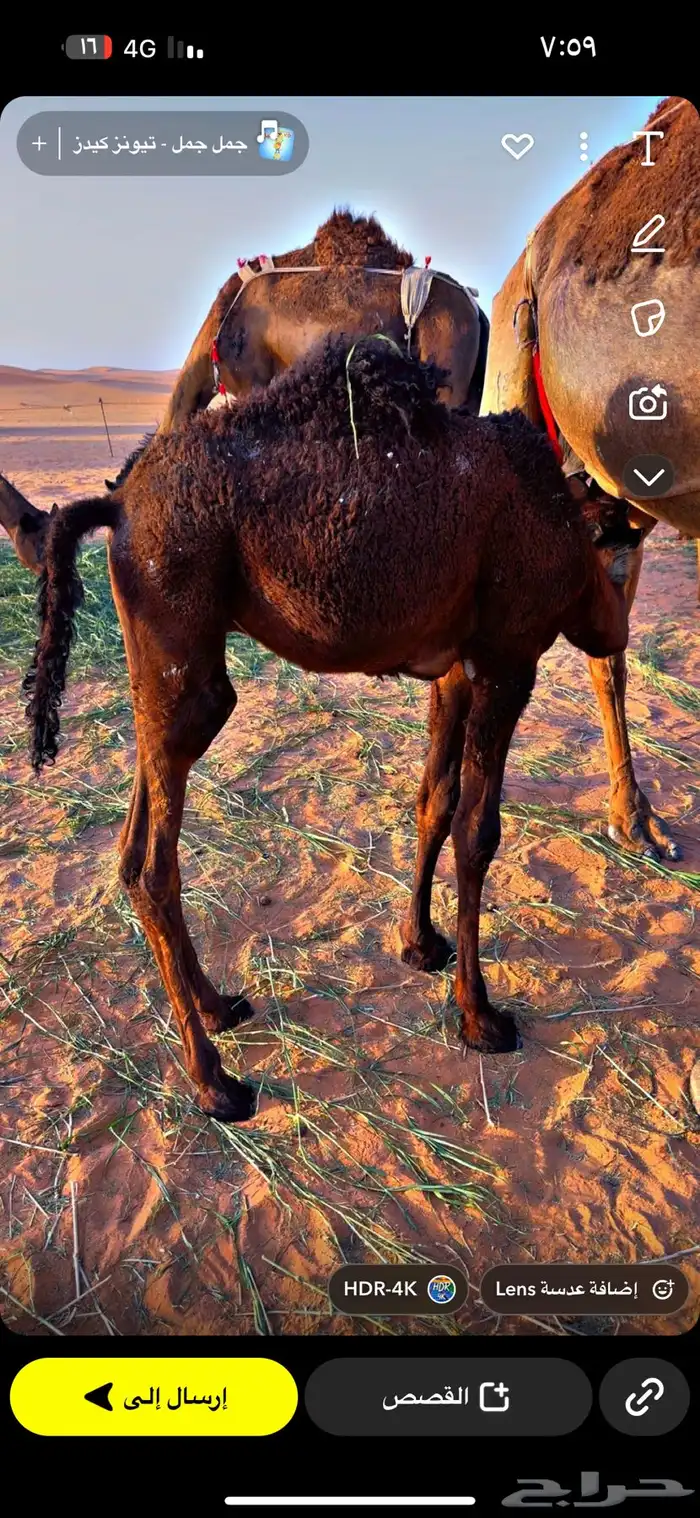Open the three-dot overflow menu
700x1518 pixels.
coord(584,147)
